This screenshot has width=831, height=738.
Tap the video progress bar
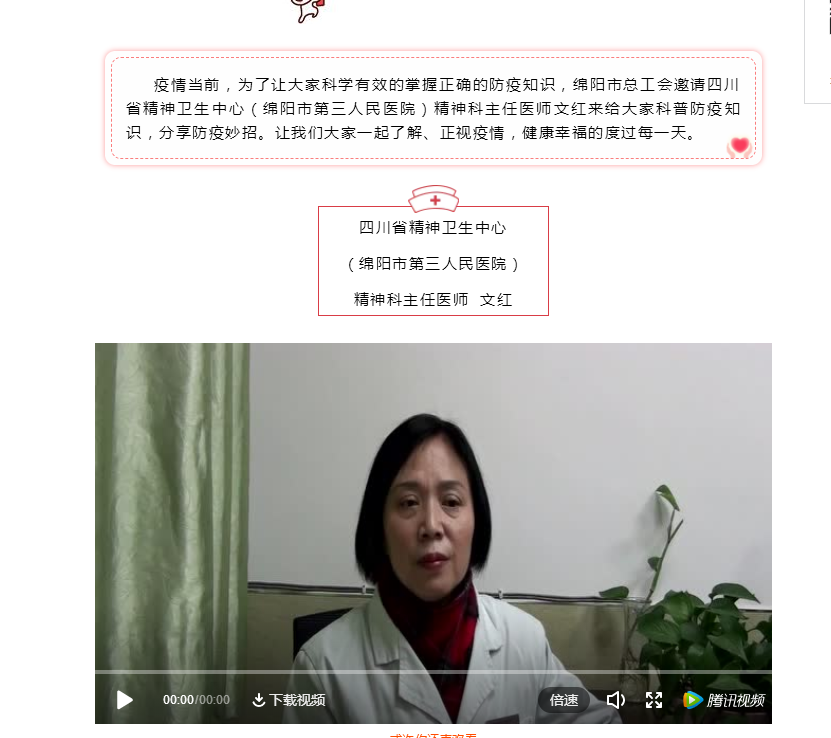pyautogui.click(x=433, y=672)
